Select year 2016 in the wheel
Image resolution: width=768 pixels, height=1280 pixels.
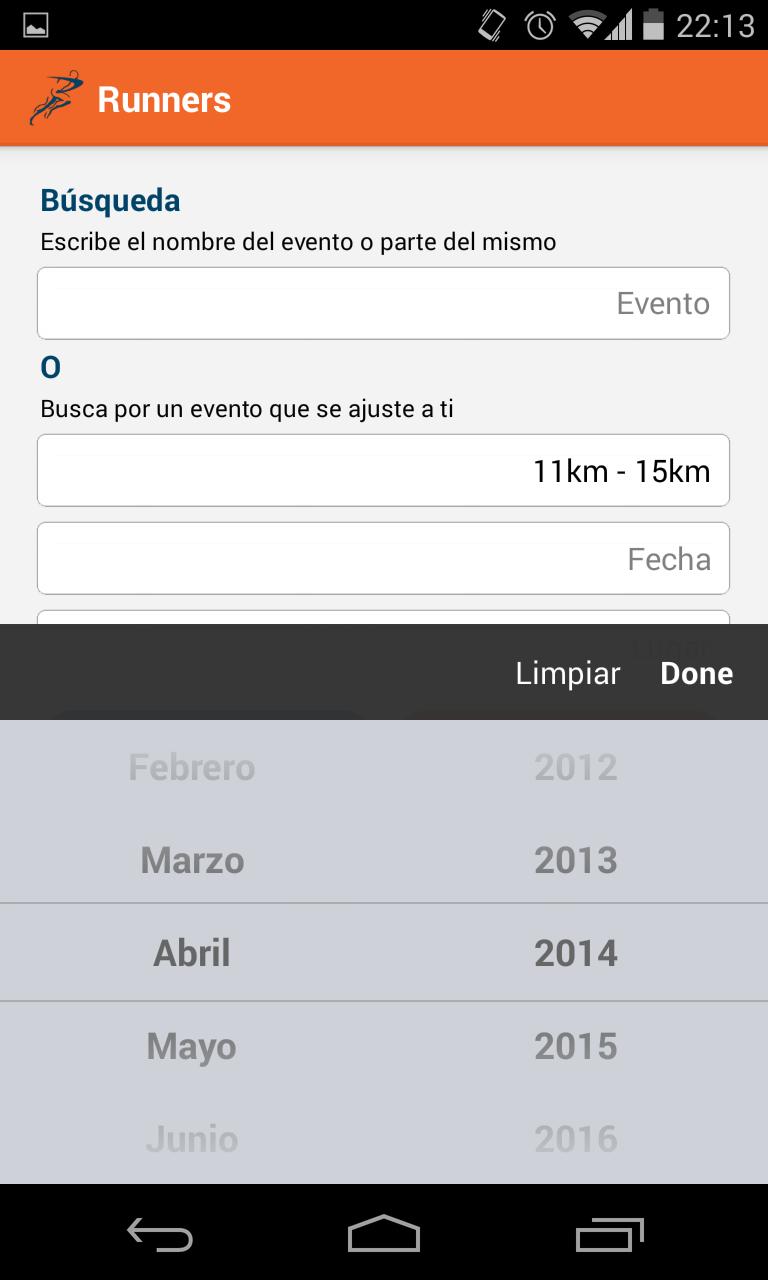(x=576, y=1138)
